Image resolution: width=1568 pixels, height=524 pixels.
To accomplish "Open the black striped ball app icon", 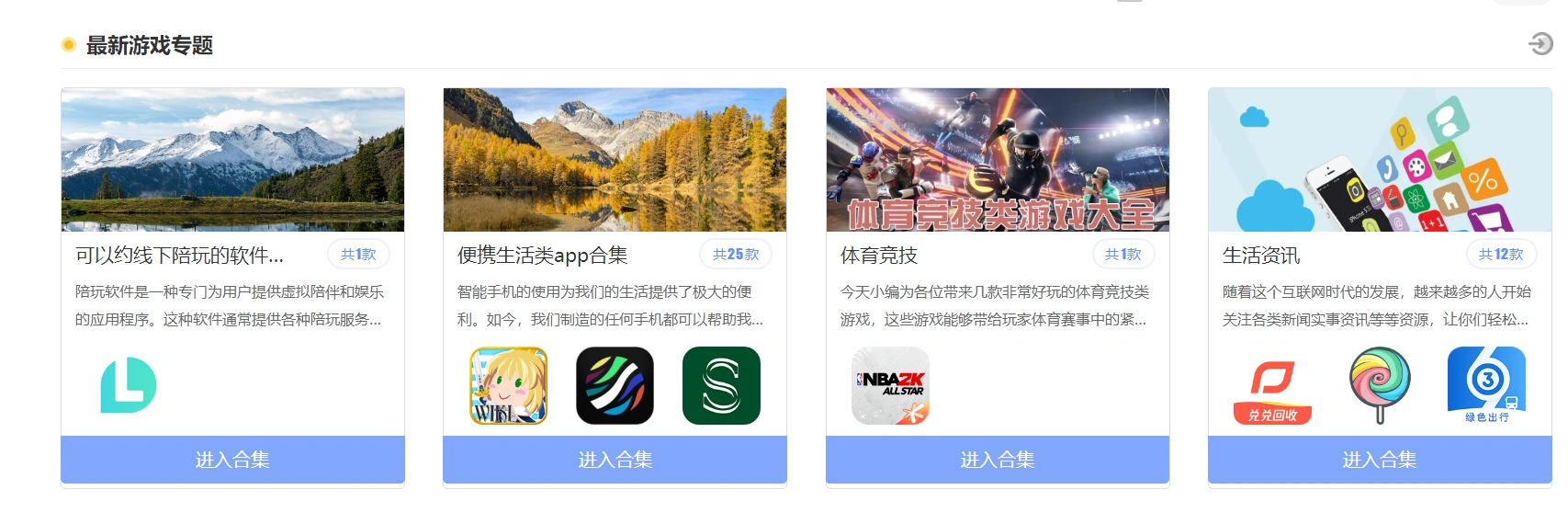I will click(x=615, y=385).
